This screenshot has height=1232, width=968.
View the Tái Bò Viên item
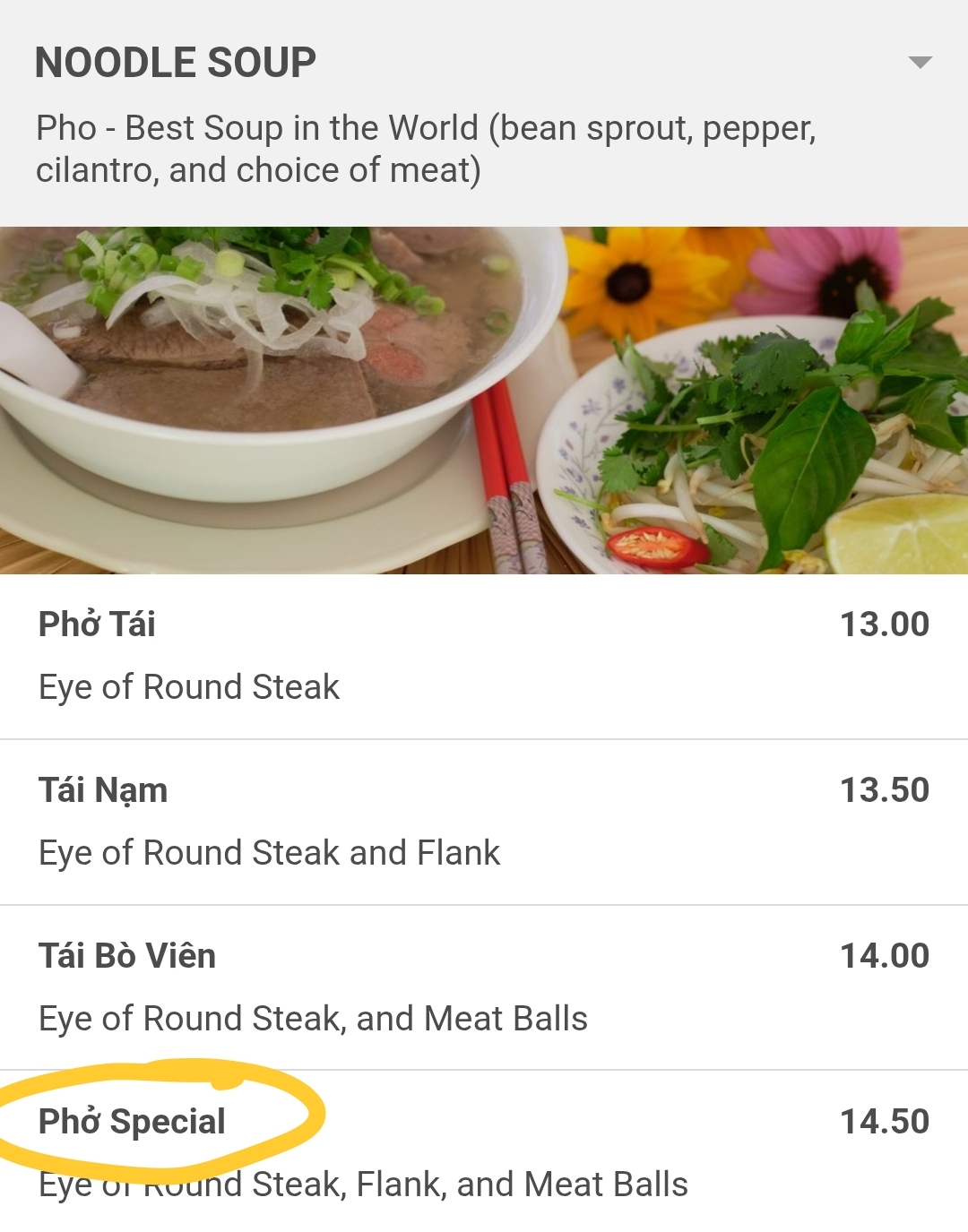pyautogui.click(x=127, y=956)
